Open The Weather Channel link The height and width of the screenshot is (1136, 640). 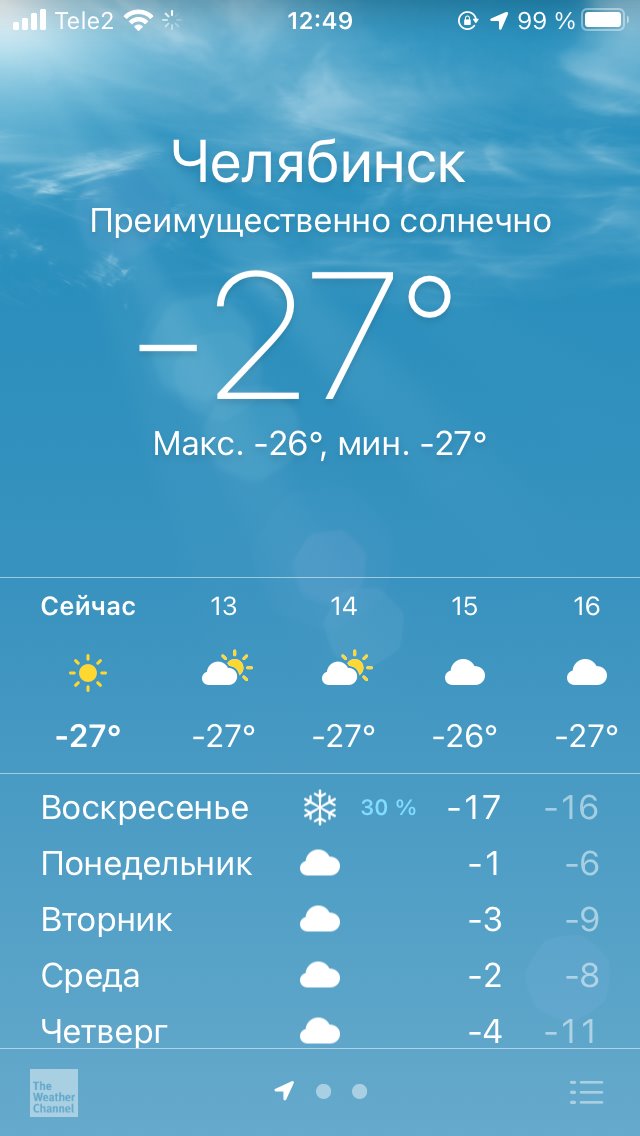(x=54, y=1093)
